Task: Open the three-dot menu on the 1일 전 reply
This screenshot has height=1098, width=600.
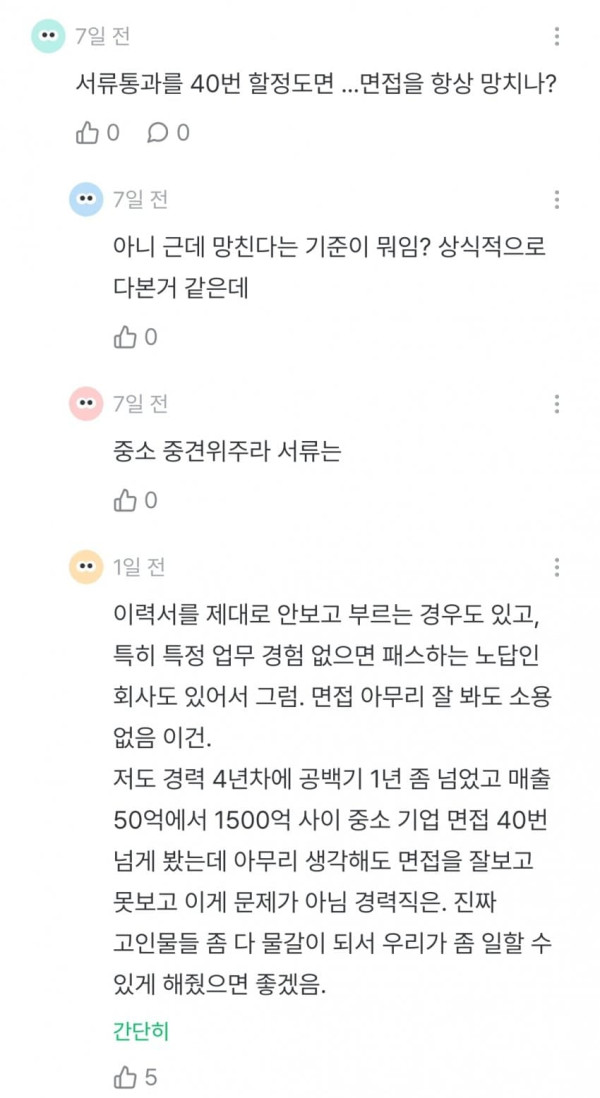Action: pyautogui.click(x=557, y=567)
